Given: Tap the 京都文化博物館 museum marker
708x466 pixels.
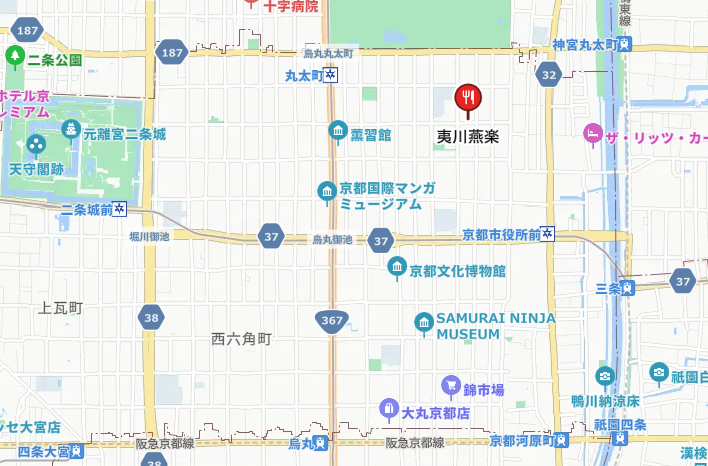Looking at the screenshot, I should [x=397, y=268].
